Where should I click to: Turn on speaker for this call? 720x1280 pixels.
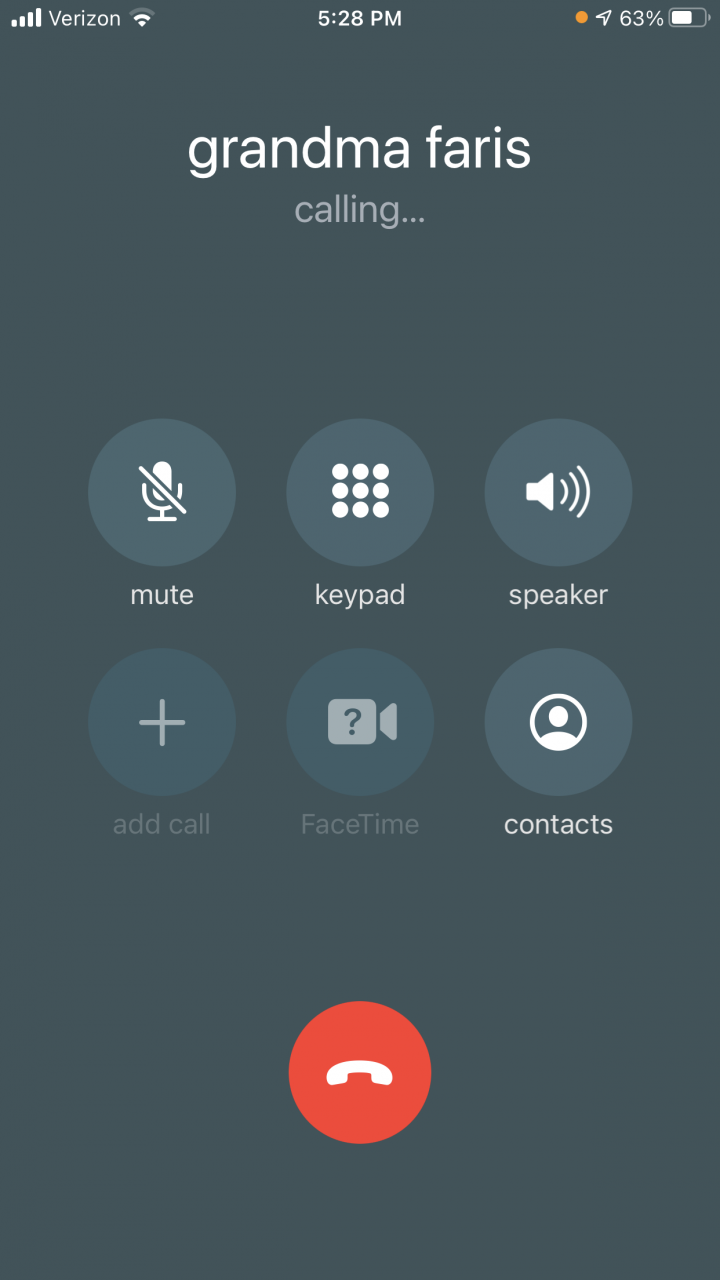(558, 492)
